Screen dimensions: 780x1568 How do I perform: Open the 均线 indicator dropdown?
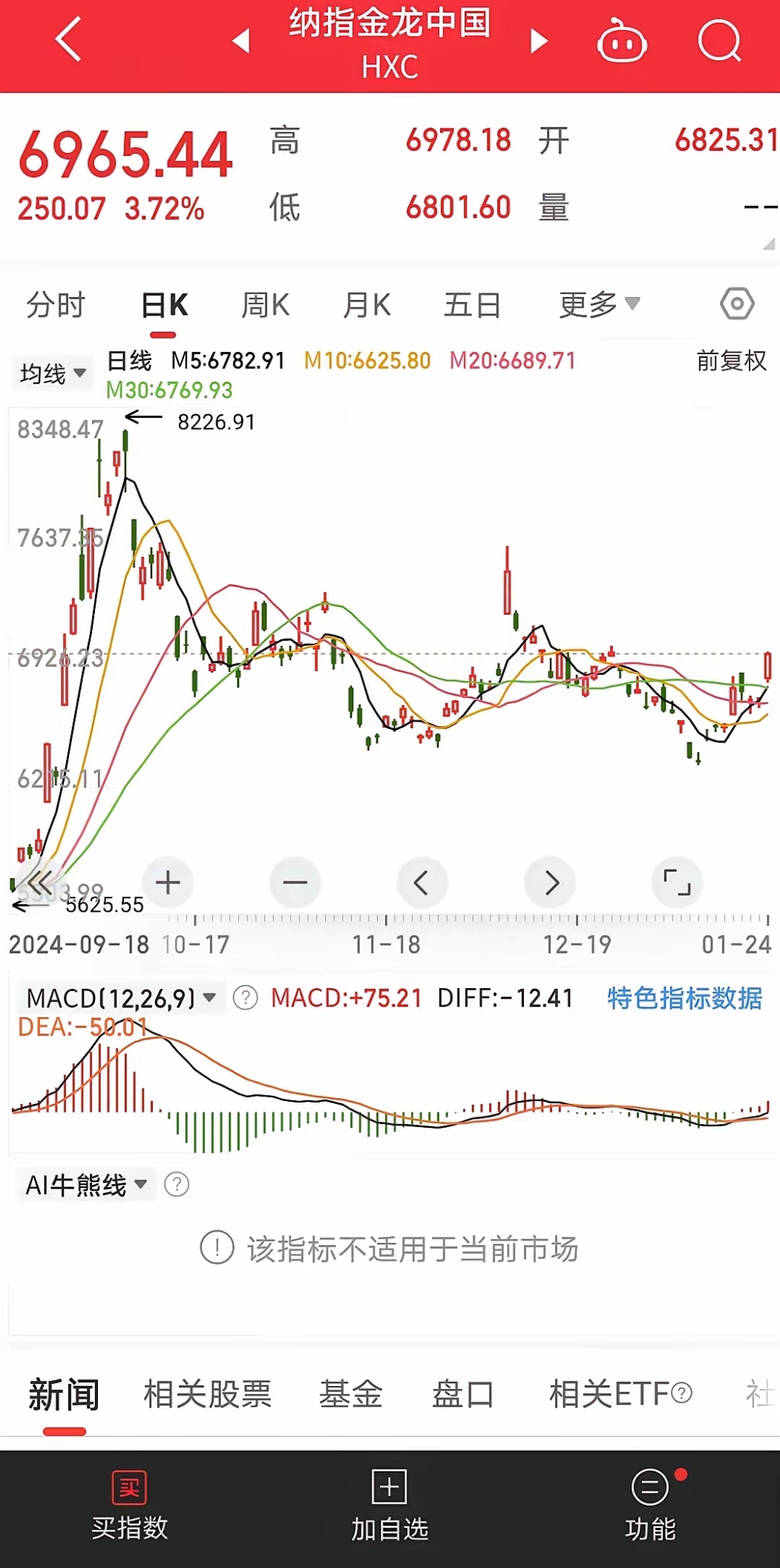coord(53,373)
